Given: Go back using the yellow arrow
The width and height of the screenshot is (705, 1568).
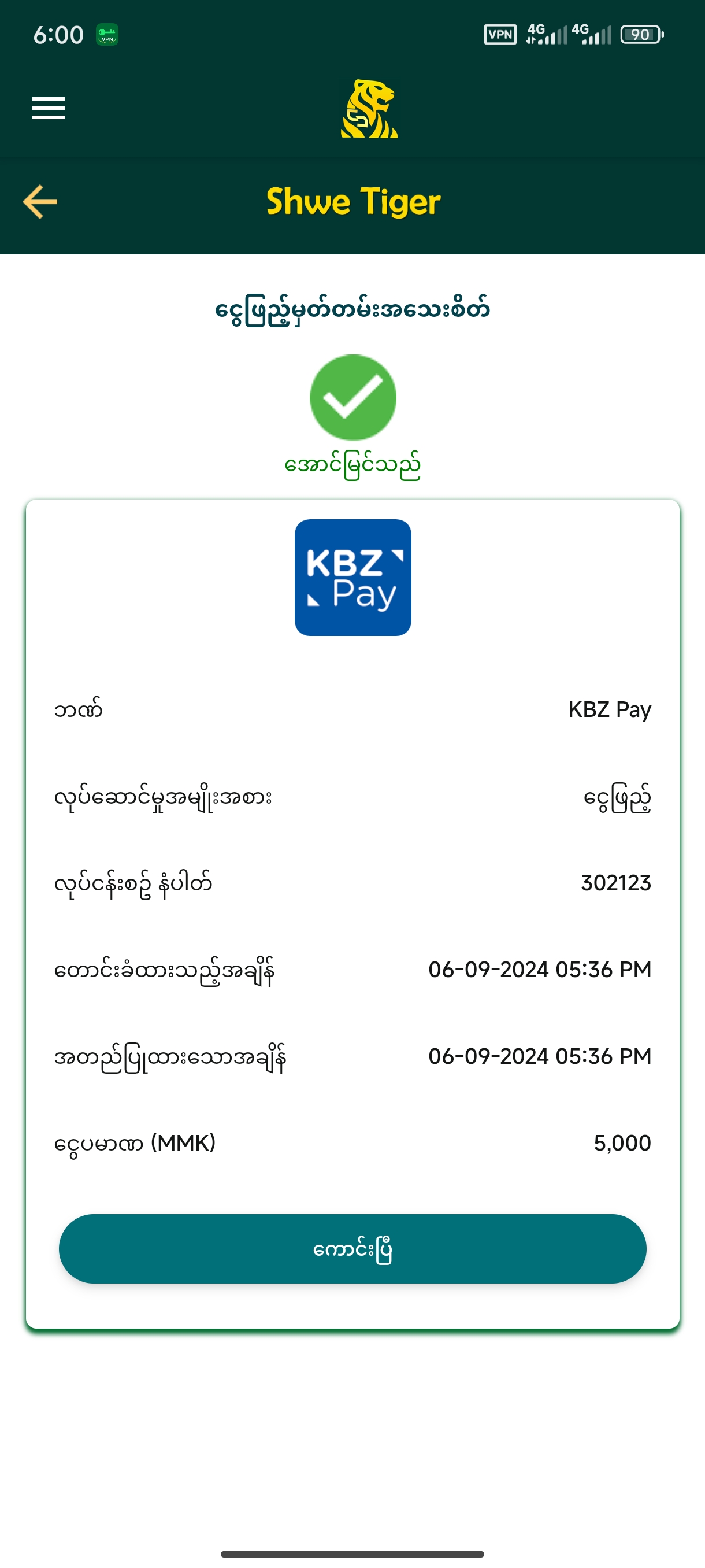Looking at the screenshot, I should (40, 201).
